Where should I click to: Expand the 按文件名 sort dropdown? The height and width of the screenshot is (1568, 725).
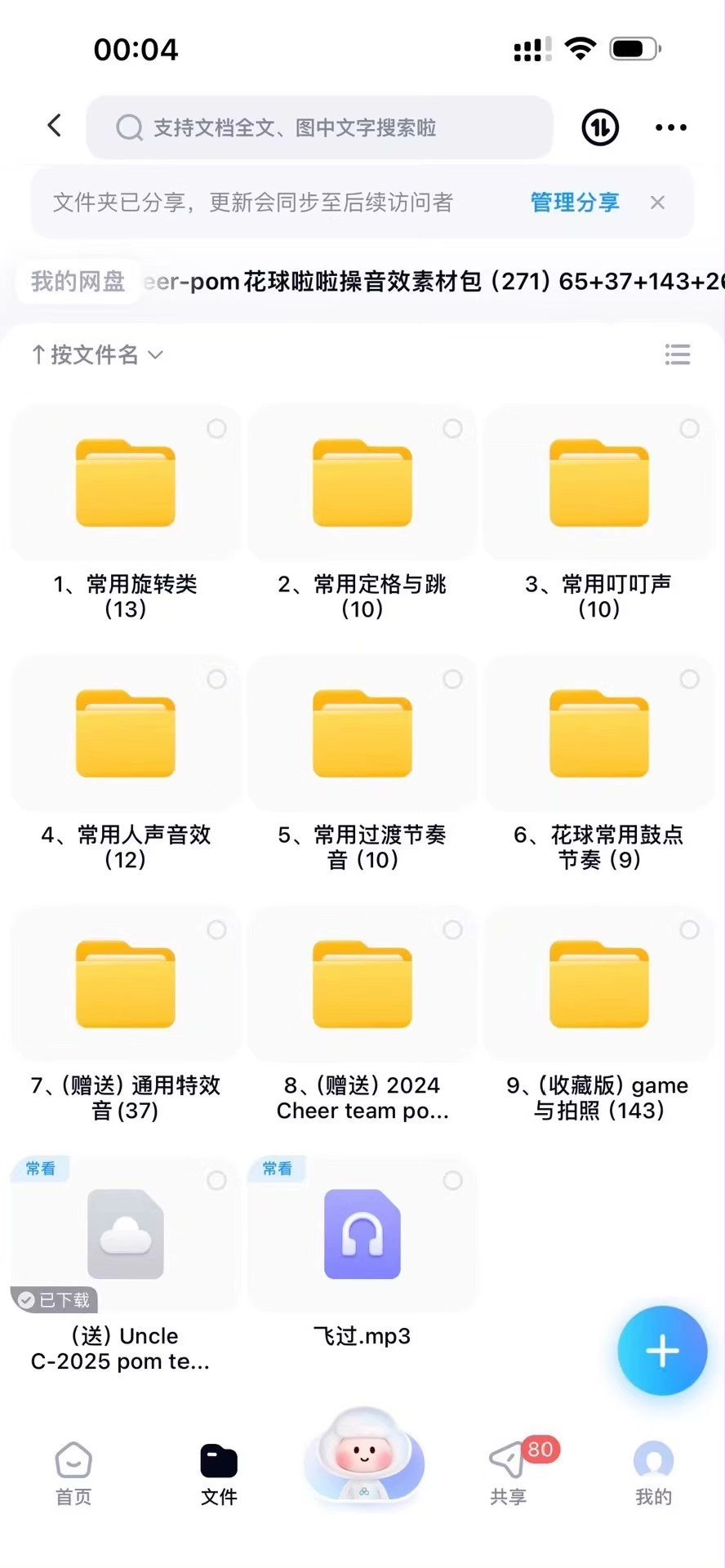96,354
